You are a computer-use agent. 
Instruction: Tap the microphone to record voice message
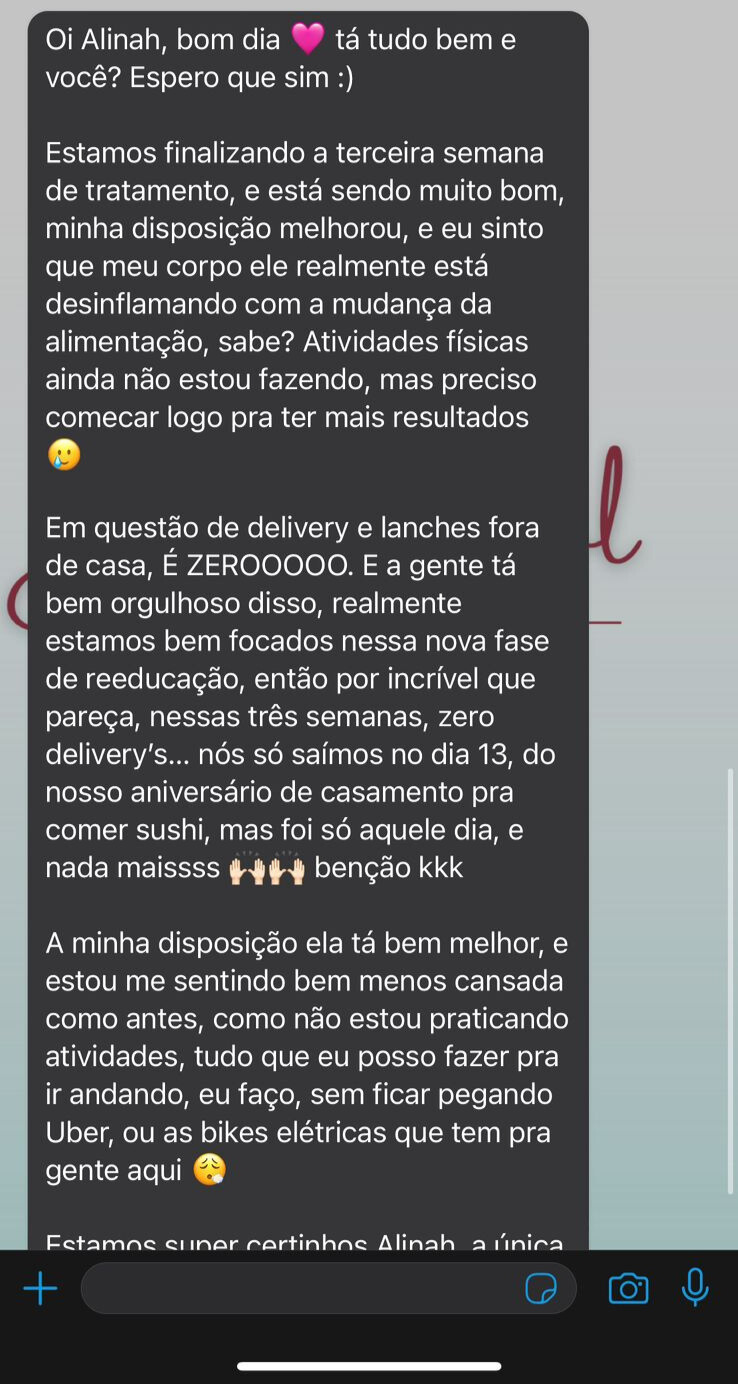695,1288
